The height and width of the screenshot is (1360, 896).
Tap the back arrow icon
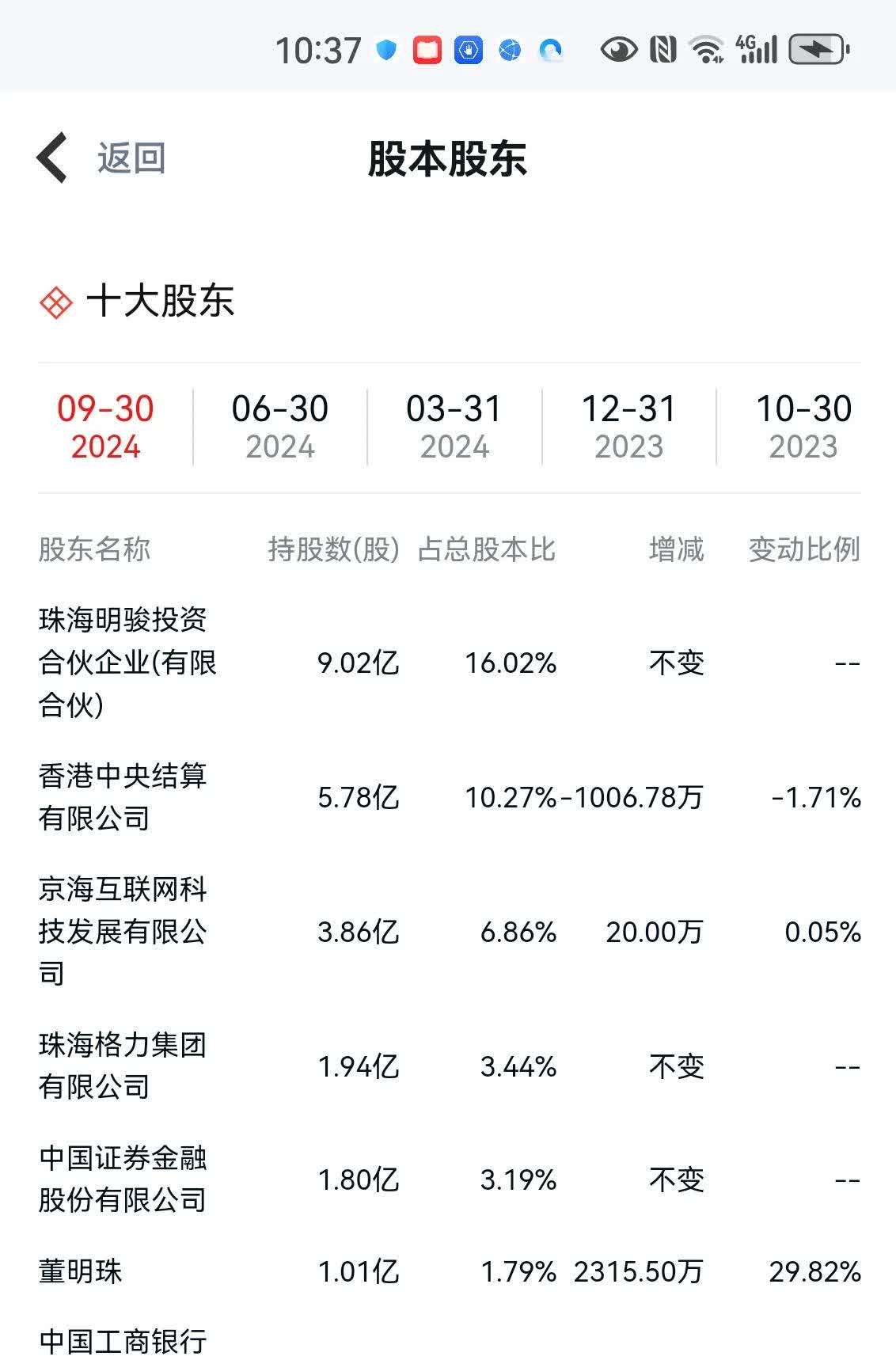pos(52,158)
